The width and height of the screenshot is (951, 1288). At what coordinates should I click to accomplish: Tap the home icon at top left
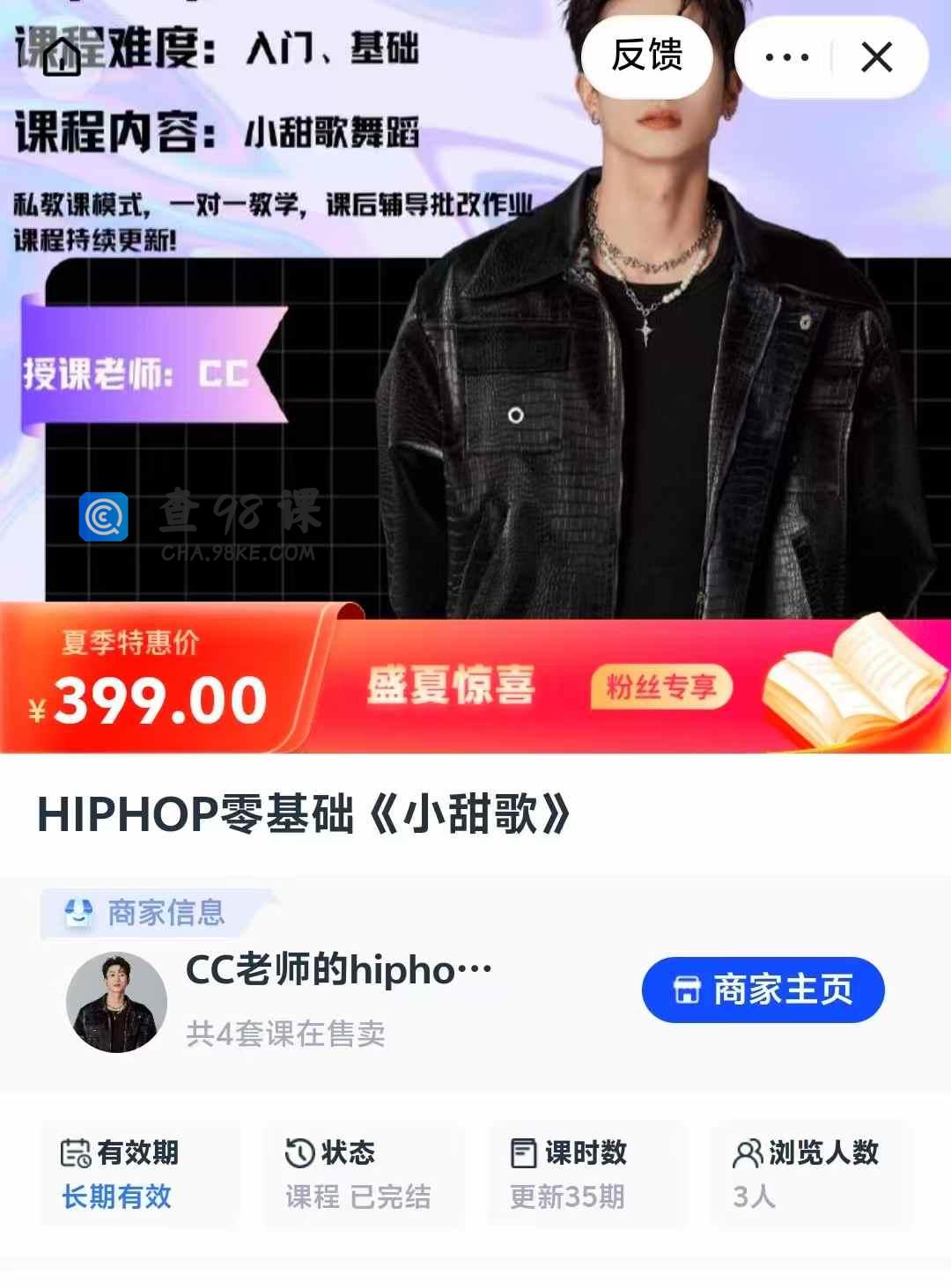coord(62,58)
